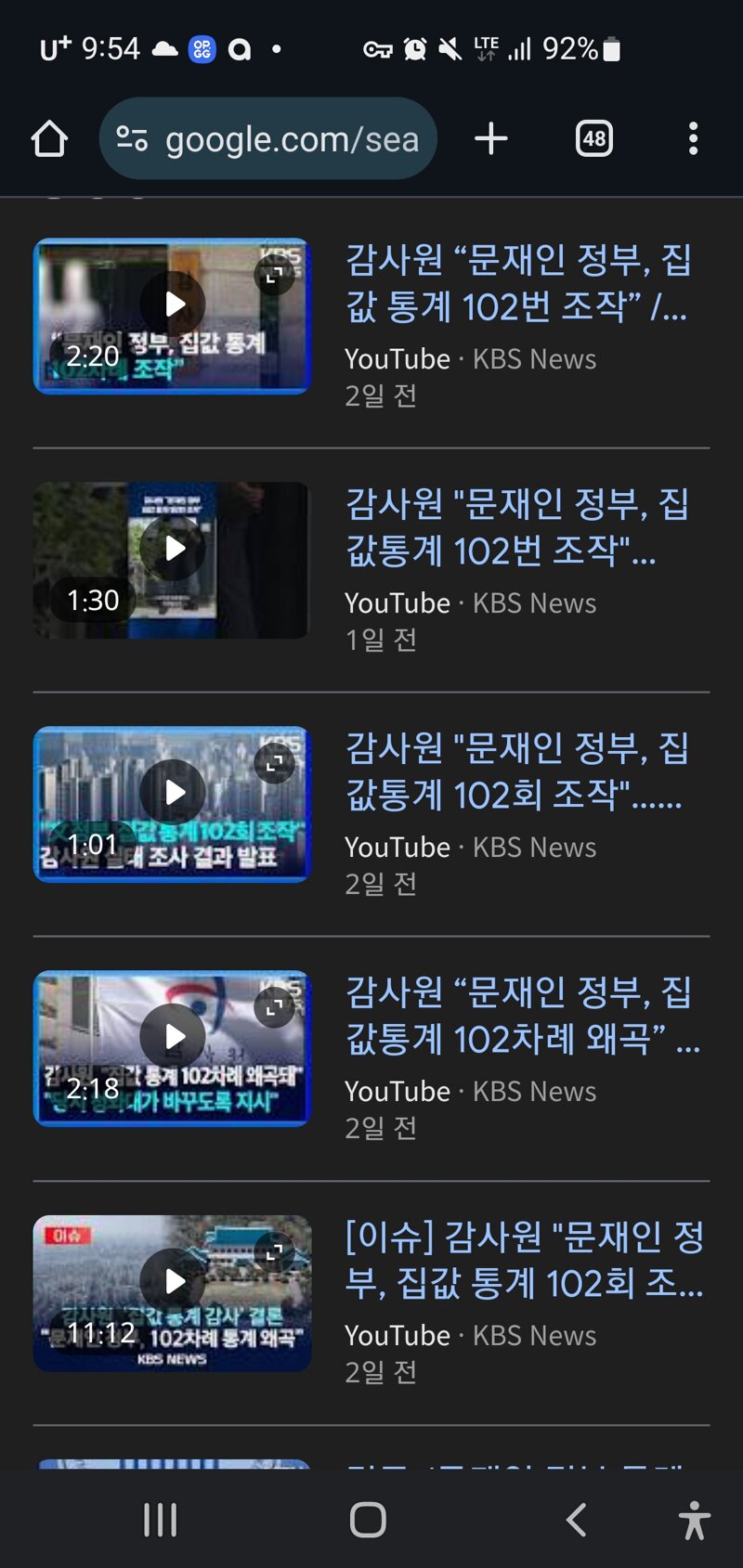Viewport: 743px width, 1568px height.
Task: Open the "집값 통계 102번 조작" video link
Action: 517,282
